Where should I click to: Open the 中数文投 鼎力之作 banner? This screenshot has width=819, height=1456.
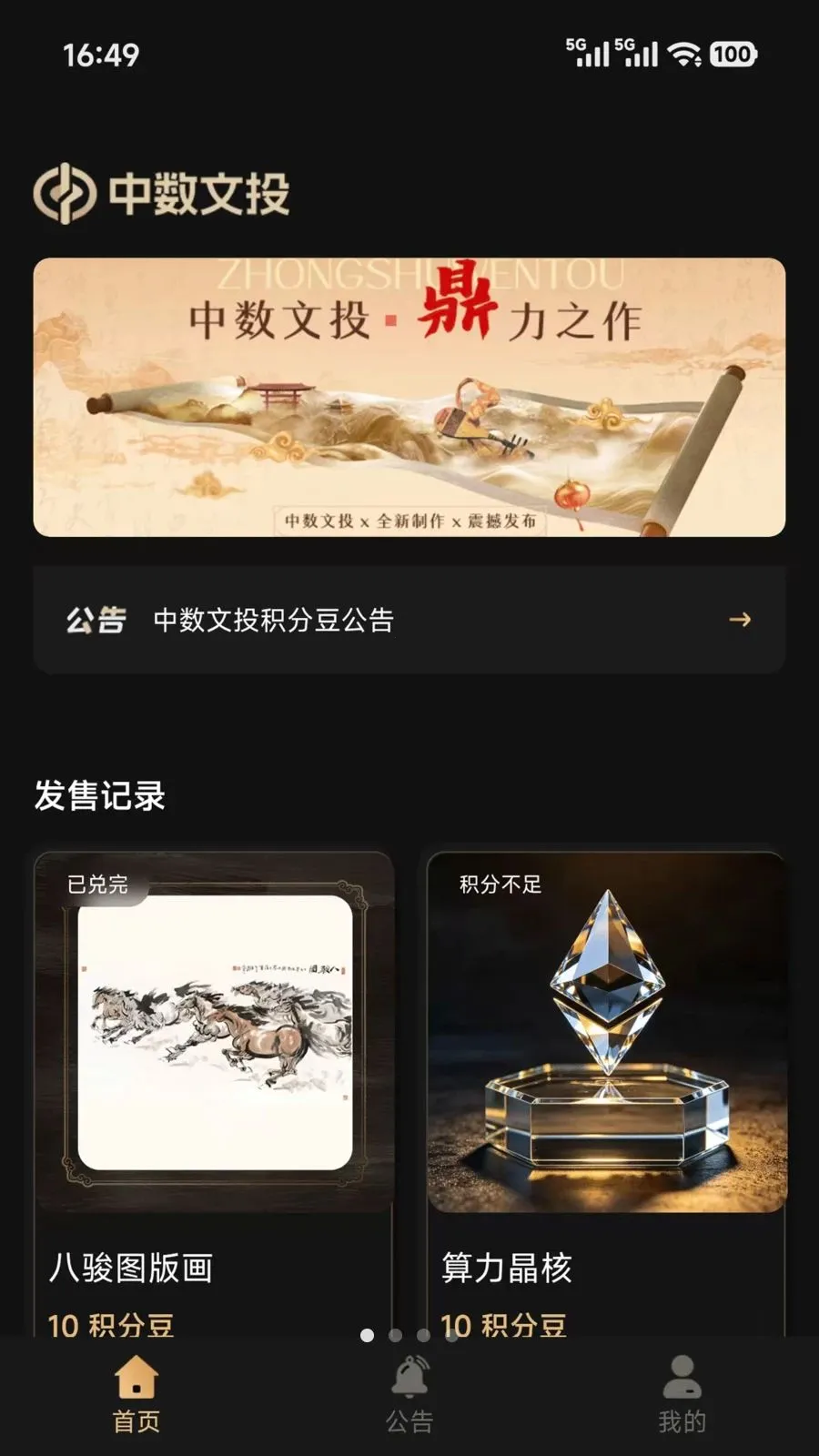point(409,397)
